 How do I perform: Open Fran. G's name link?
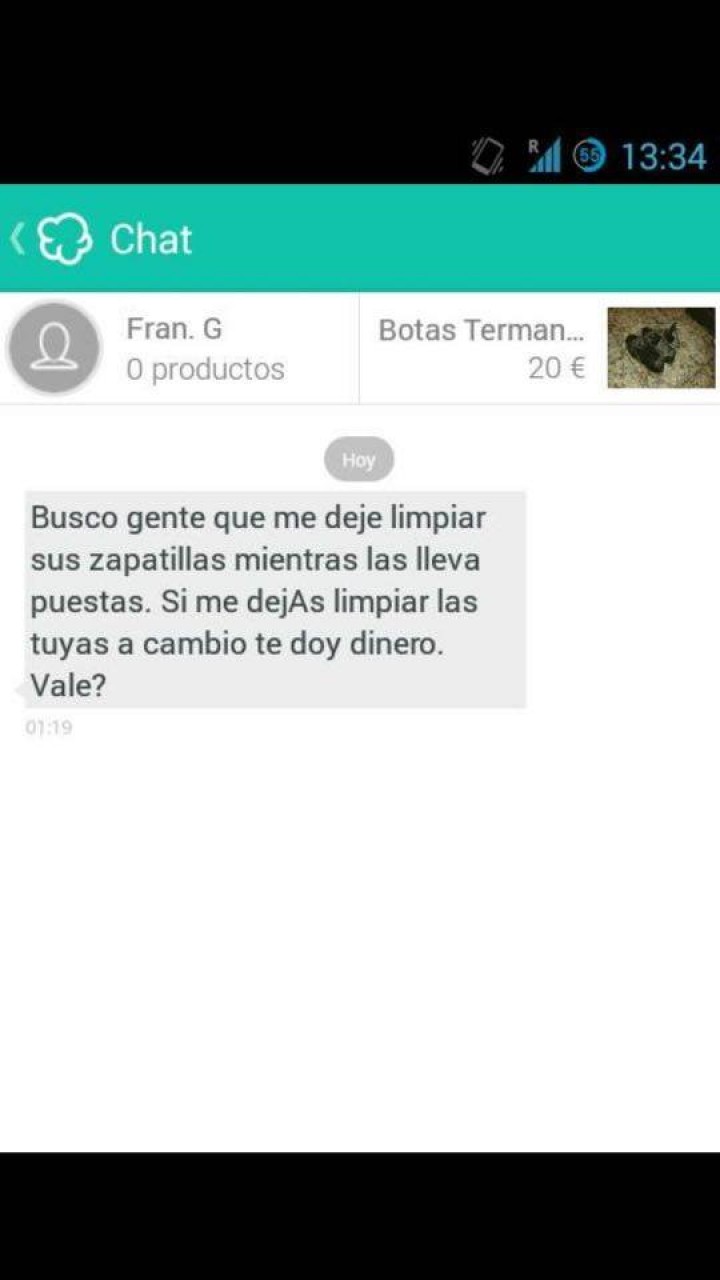click(174, 329)
